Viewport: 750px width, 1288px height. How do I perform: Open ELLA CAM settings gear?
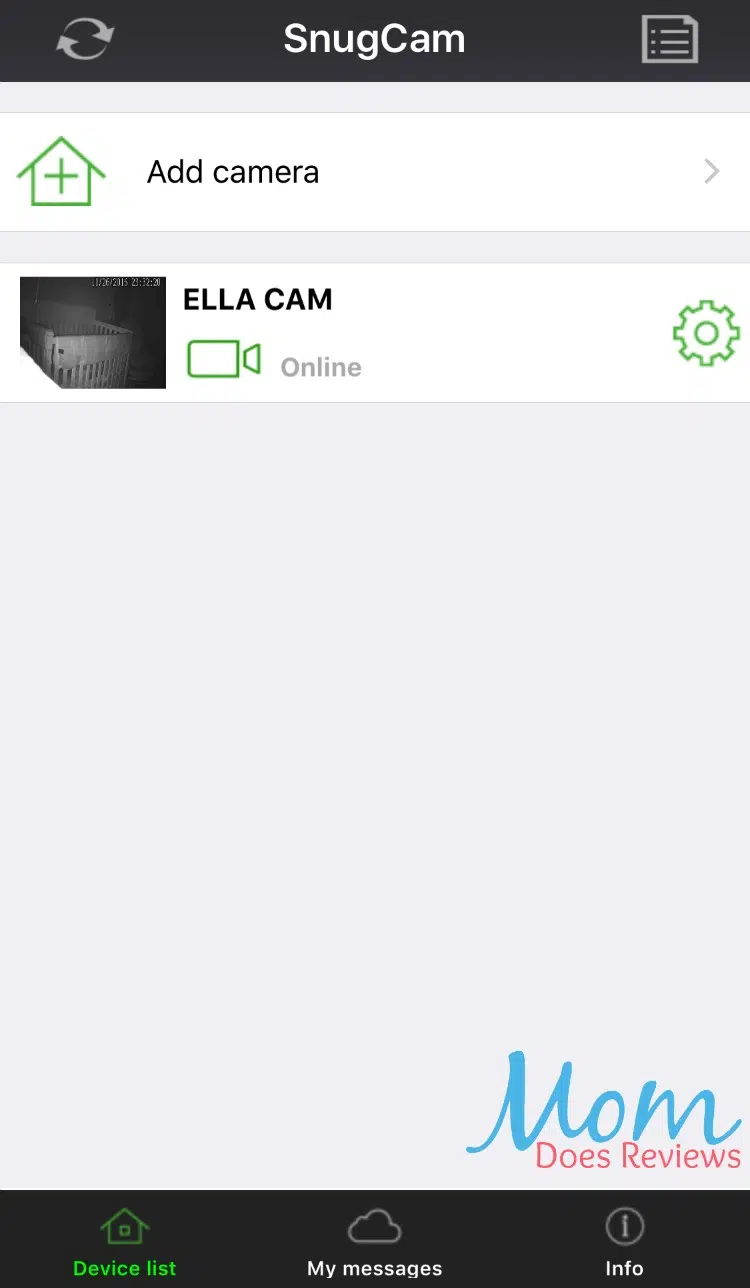706,333
